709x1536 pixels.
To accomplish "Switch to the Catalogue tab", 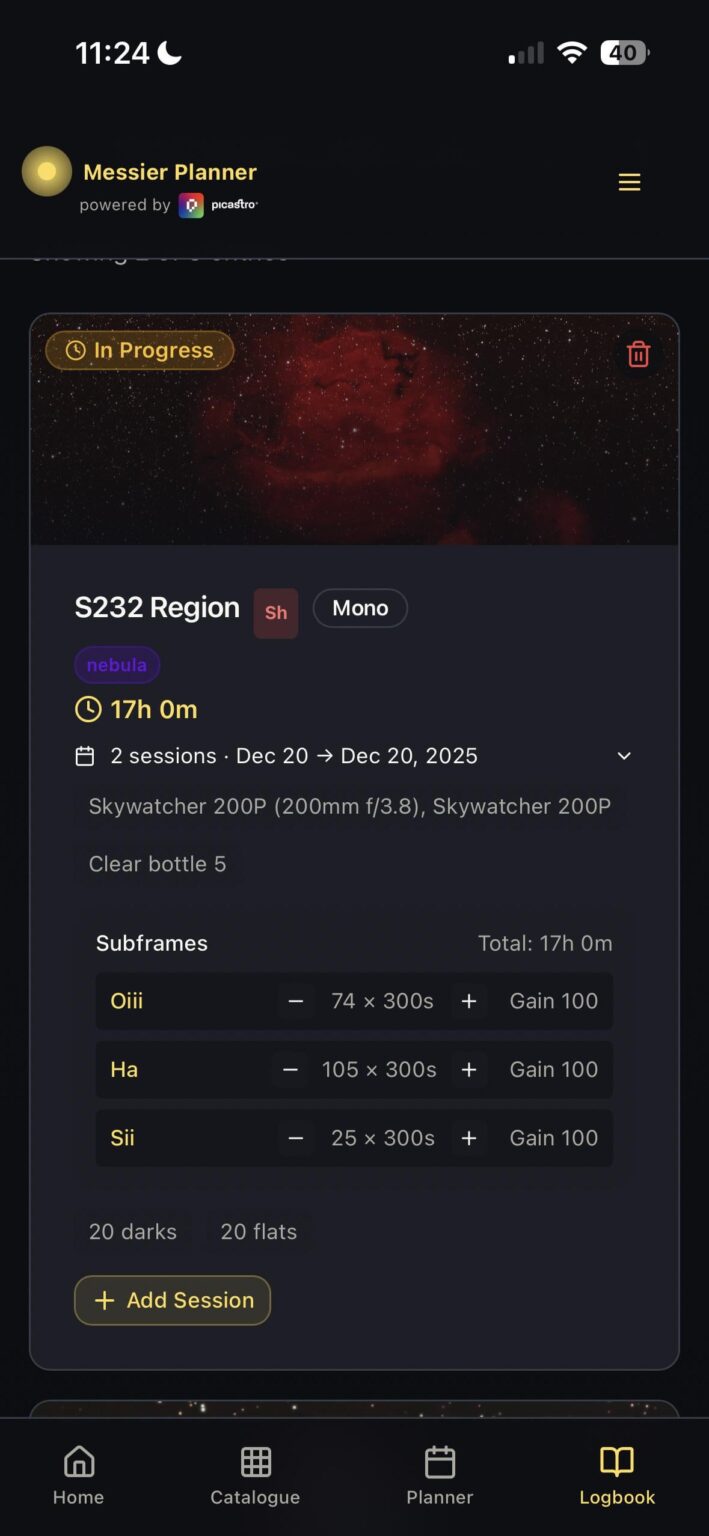I will click(255, 1475).
